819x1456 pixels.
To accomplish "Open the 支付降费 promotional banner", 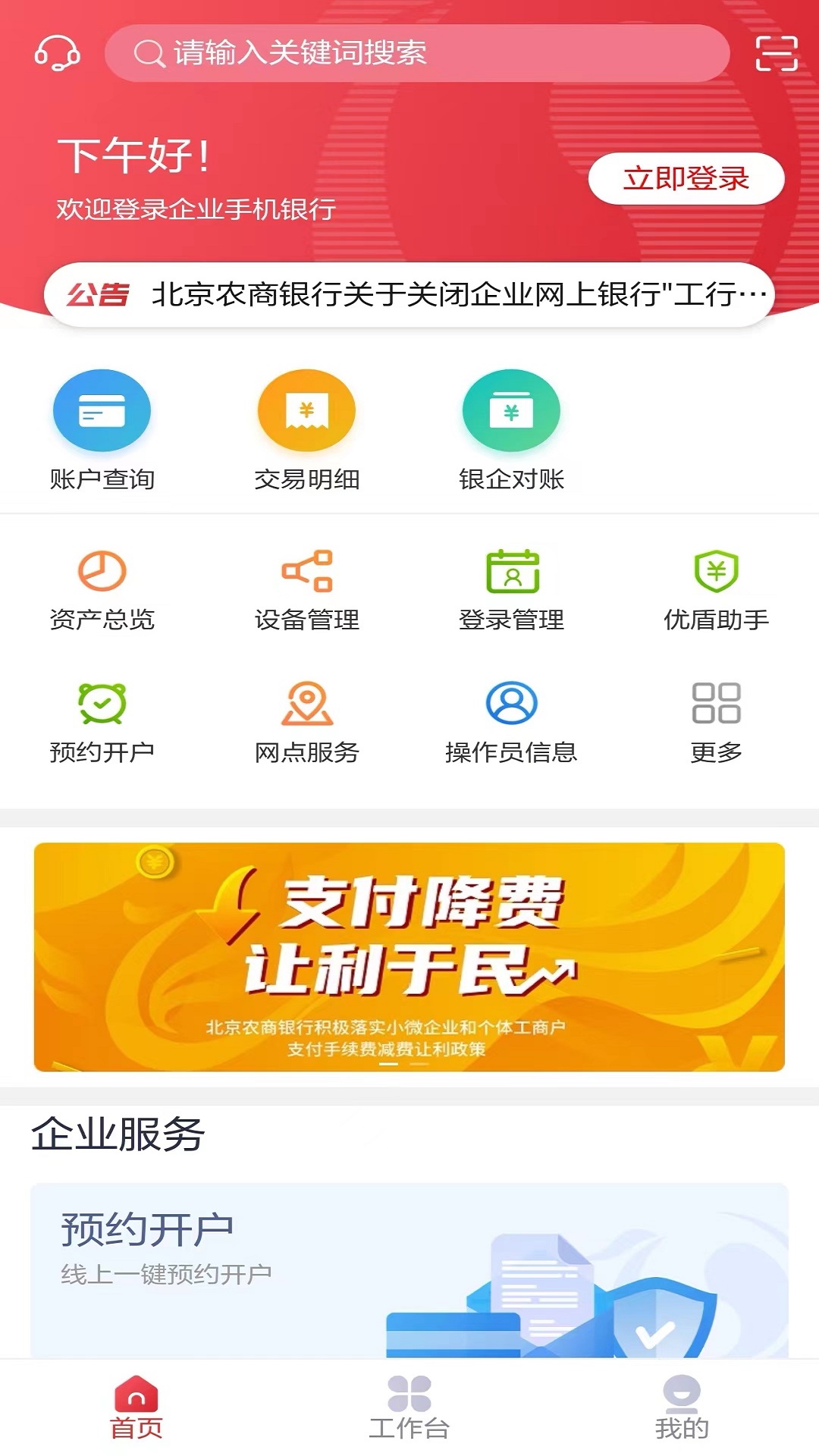I will tap(409, 956).
